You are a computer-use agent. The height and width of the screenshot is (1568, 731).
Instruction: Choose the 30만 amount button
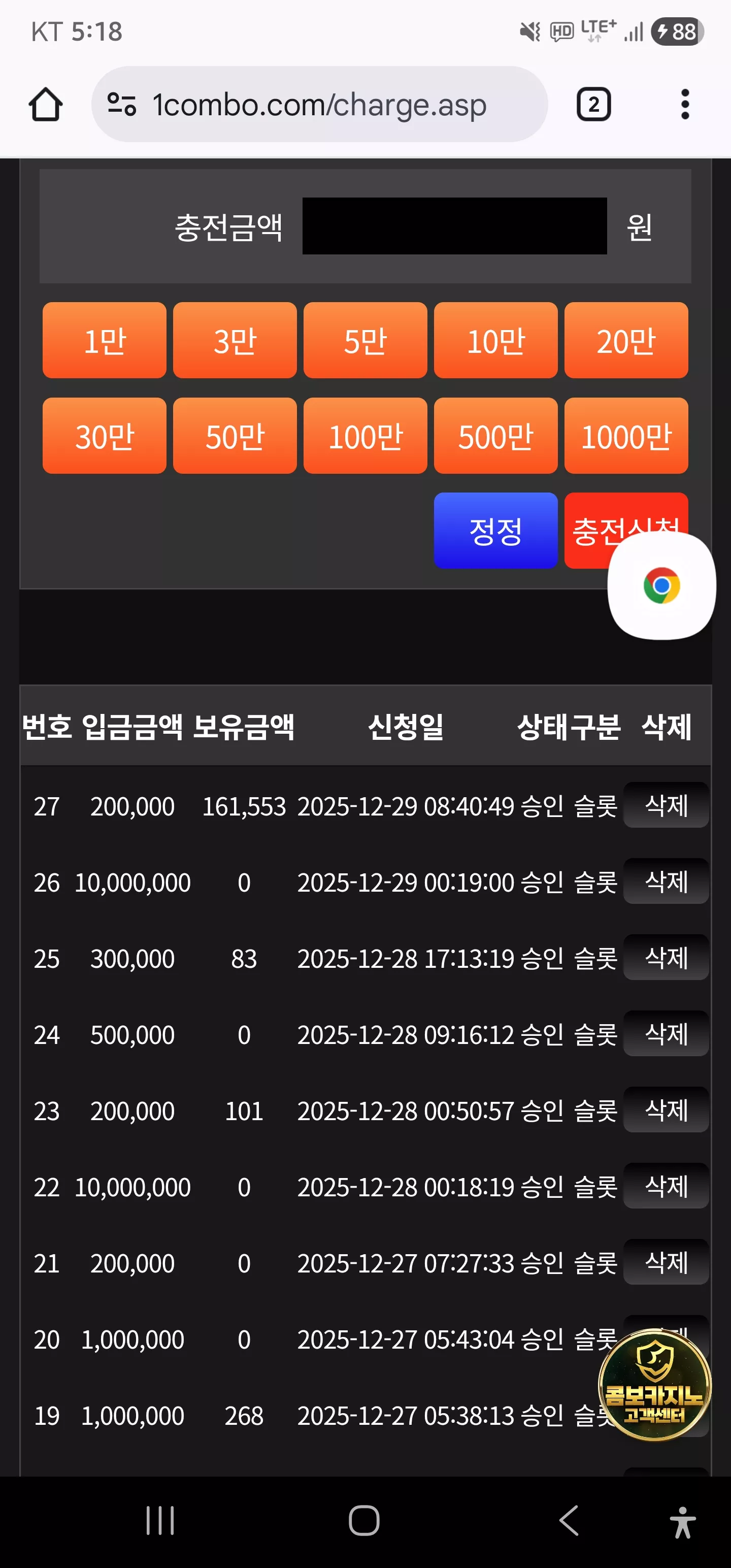point(104,436)
